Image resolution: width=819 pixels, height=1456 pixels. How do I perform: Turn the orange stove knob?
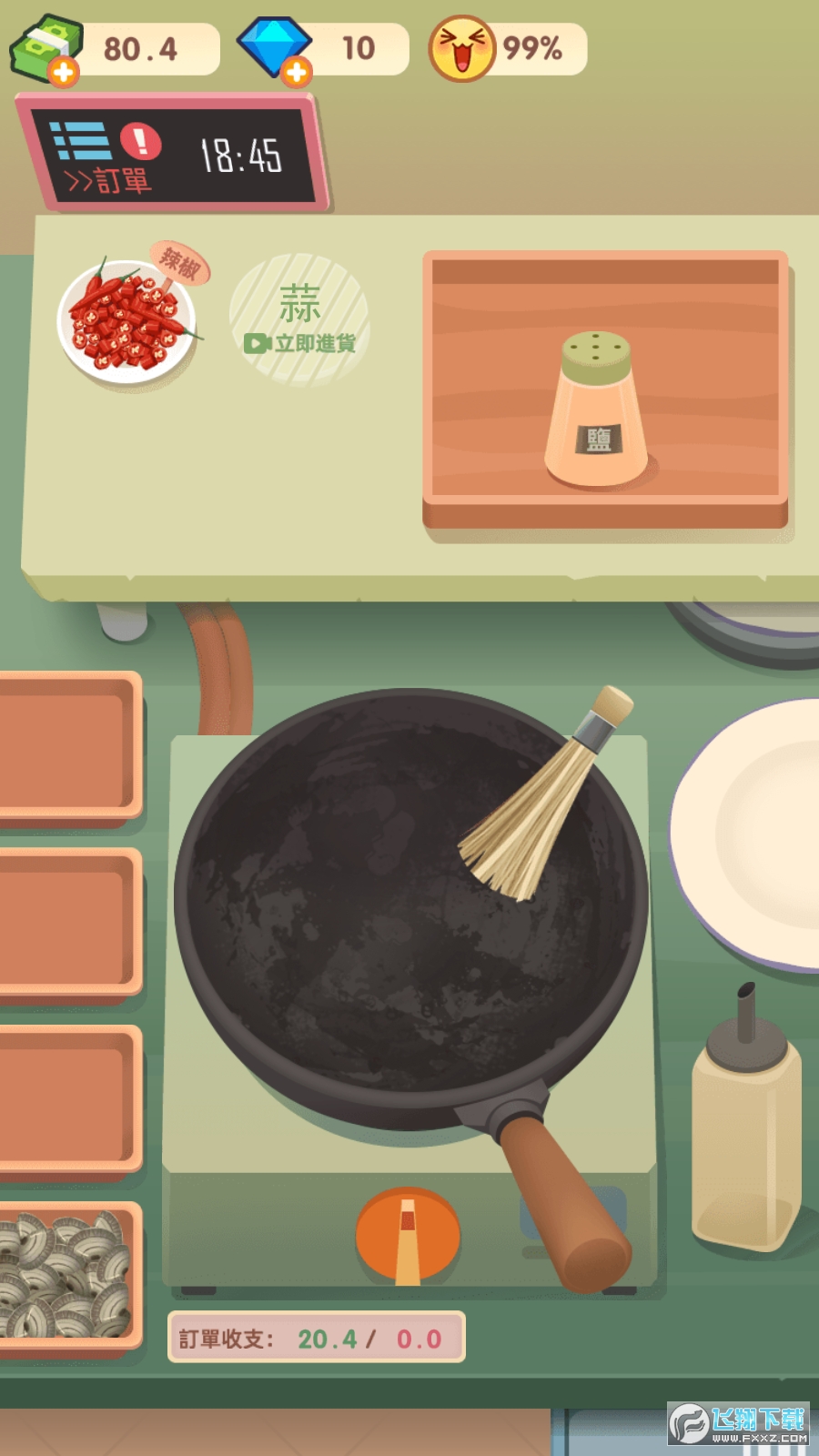407,1236
